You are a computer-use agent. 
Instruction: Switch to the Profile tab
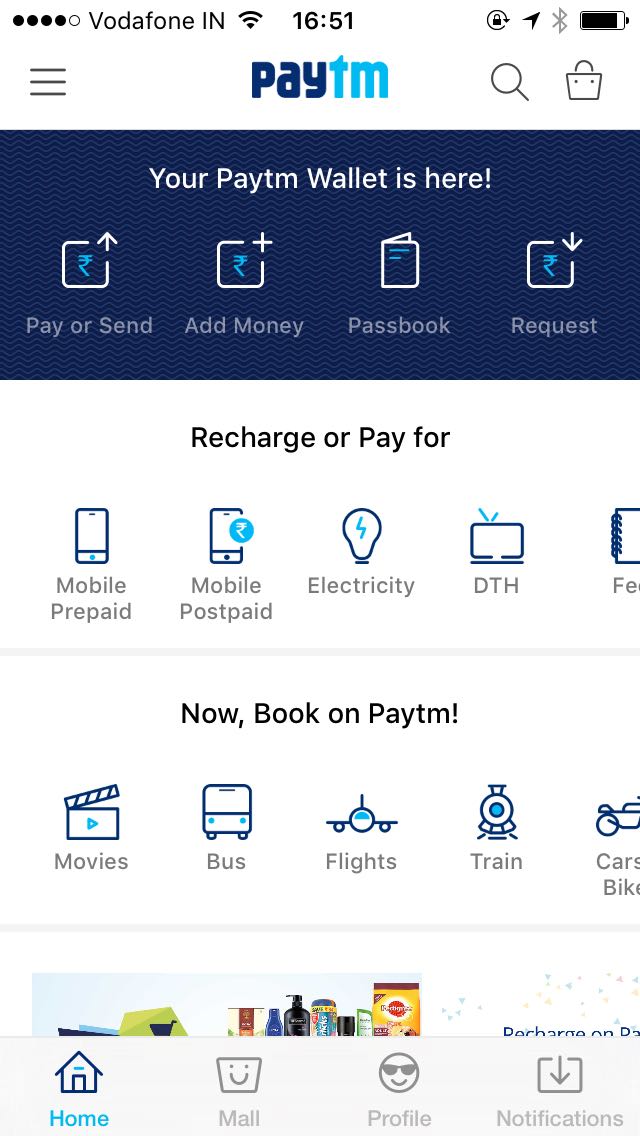pos(399,1090)
